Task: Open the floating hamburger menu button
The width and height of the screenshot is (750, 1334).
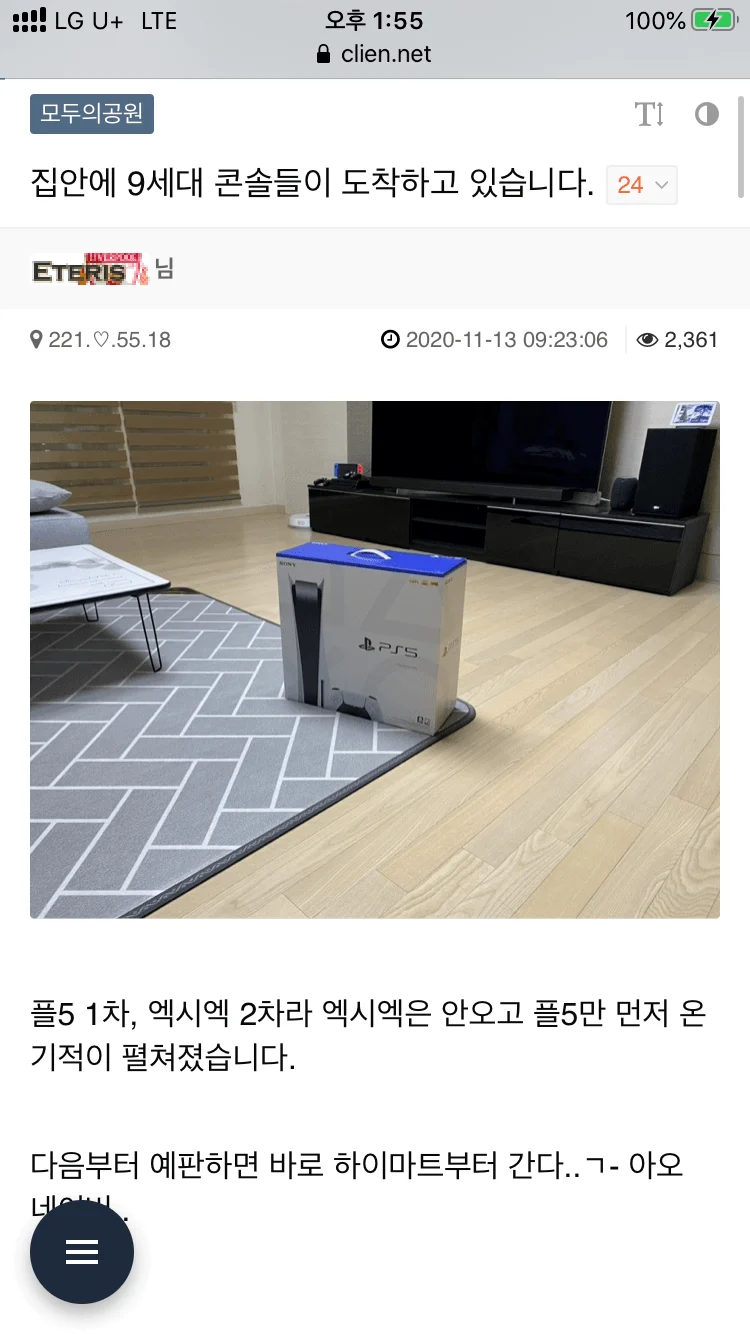Action: pos(82,1252)
